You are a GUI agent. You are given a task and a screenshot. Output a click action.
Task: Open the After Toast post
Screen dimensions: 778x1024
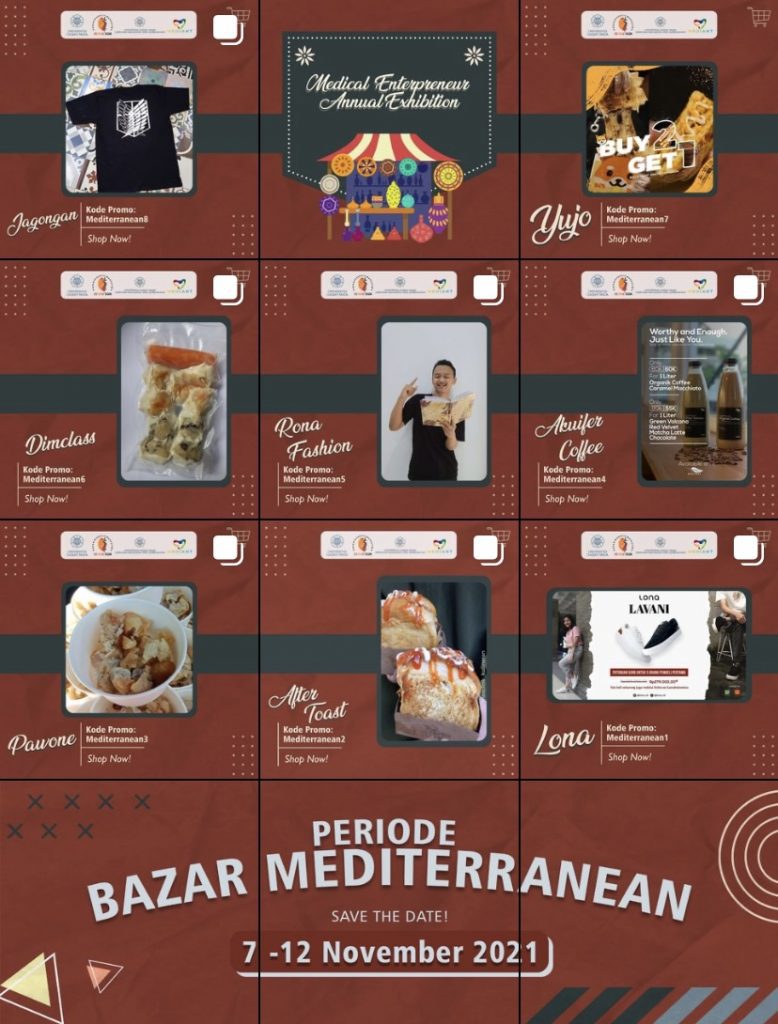pos(389,650)
